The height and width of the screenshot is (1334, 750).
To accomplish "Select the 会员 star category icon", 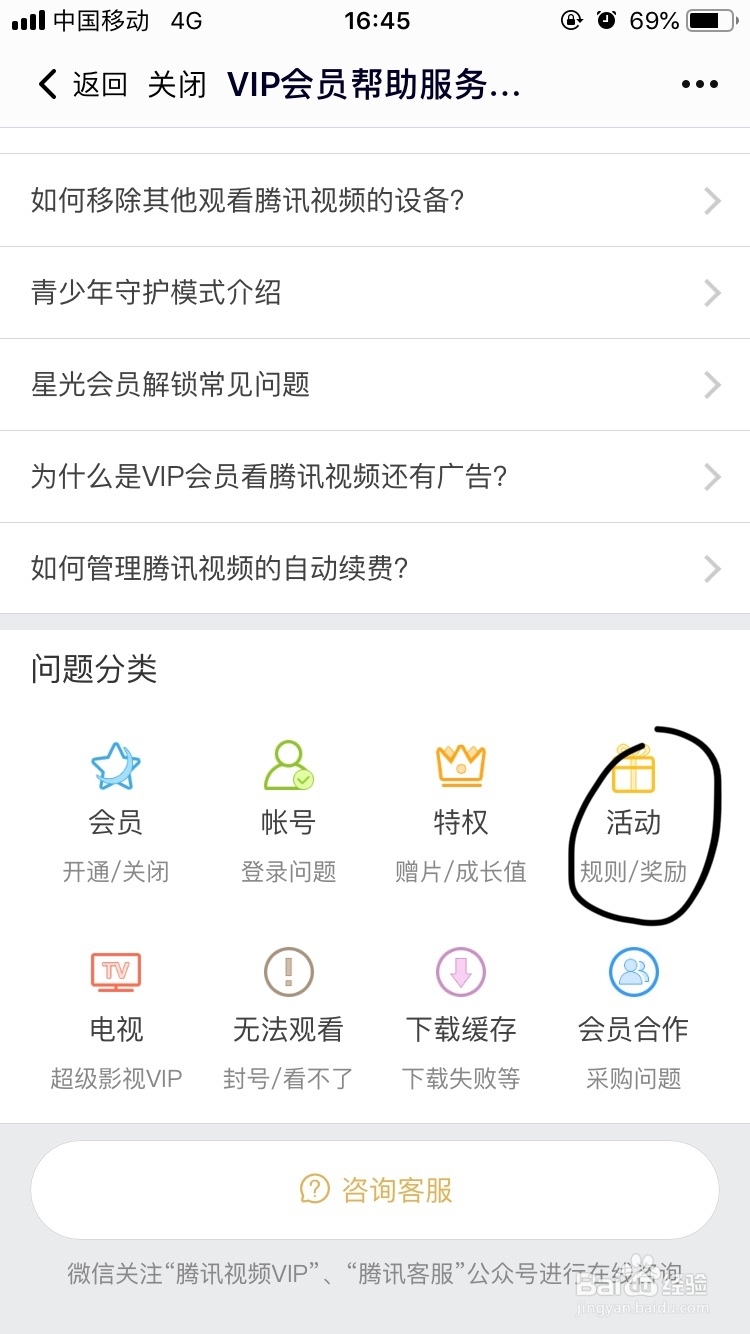I will pyautogui.click(x=115, y=766).
